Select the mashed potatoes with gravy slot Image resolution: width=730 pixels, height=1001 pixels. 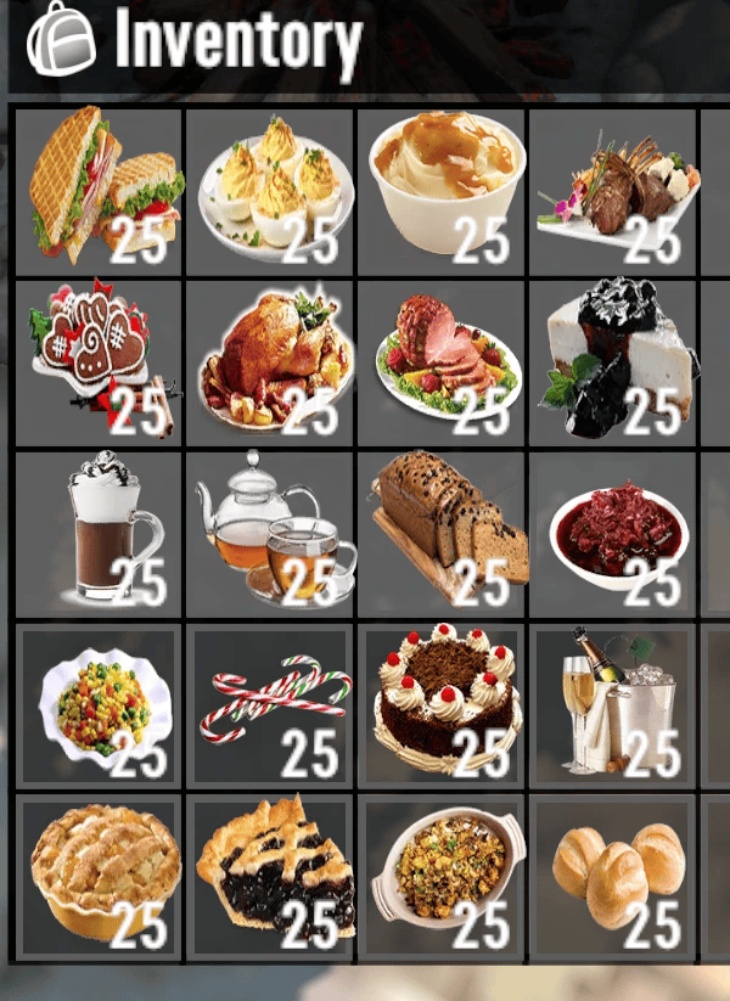tap(441, 191)
